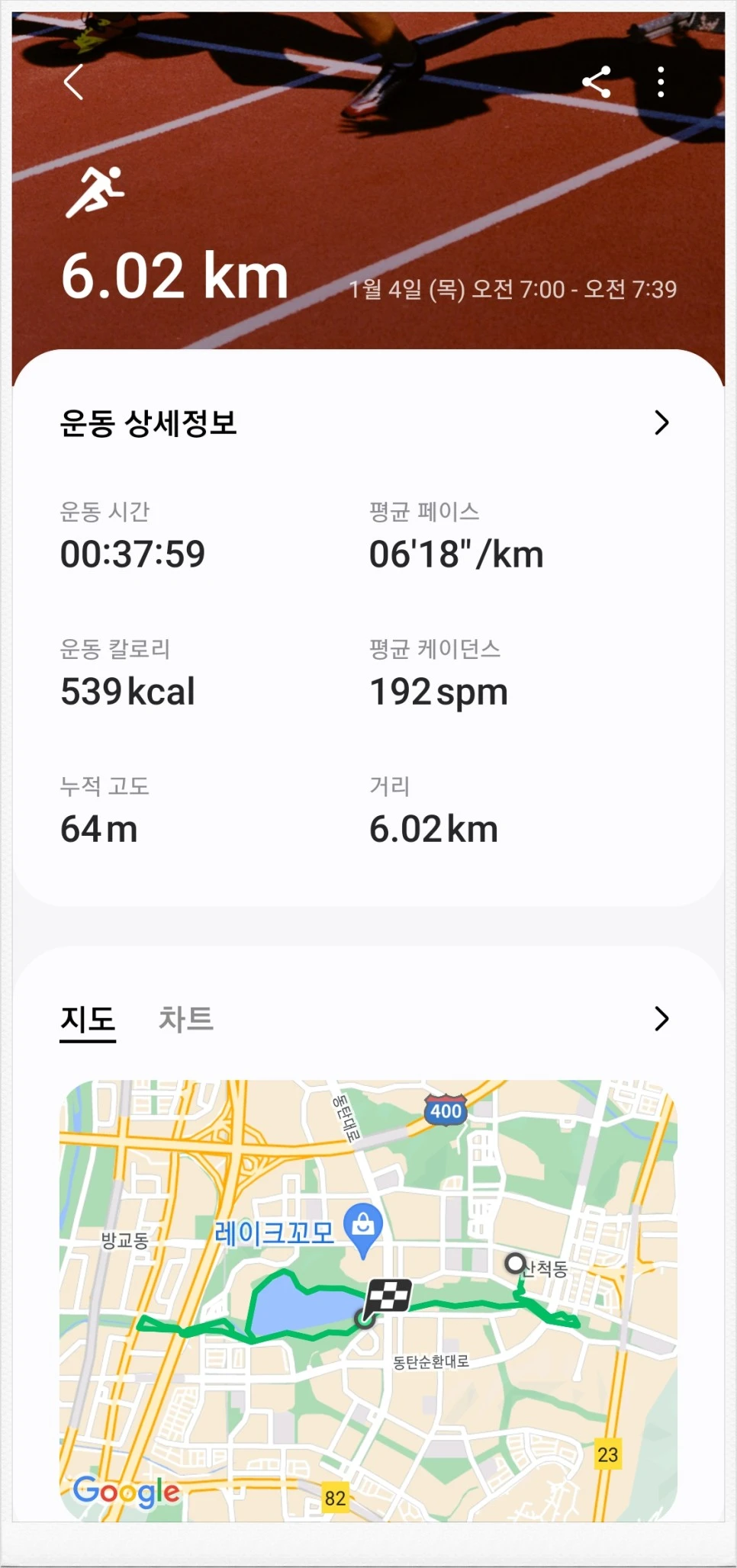Open the more options menu
737x1568 pixels.
click(659, 84)
